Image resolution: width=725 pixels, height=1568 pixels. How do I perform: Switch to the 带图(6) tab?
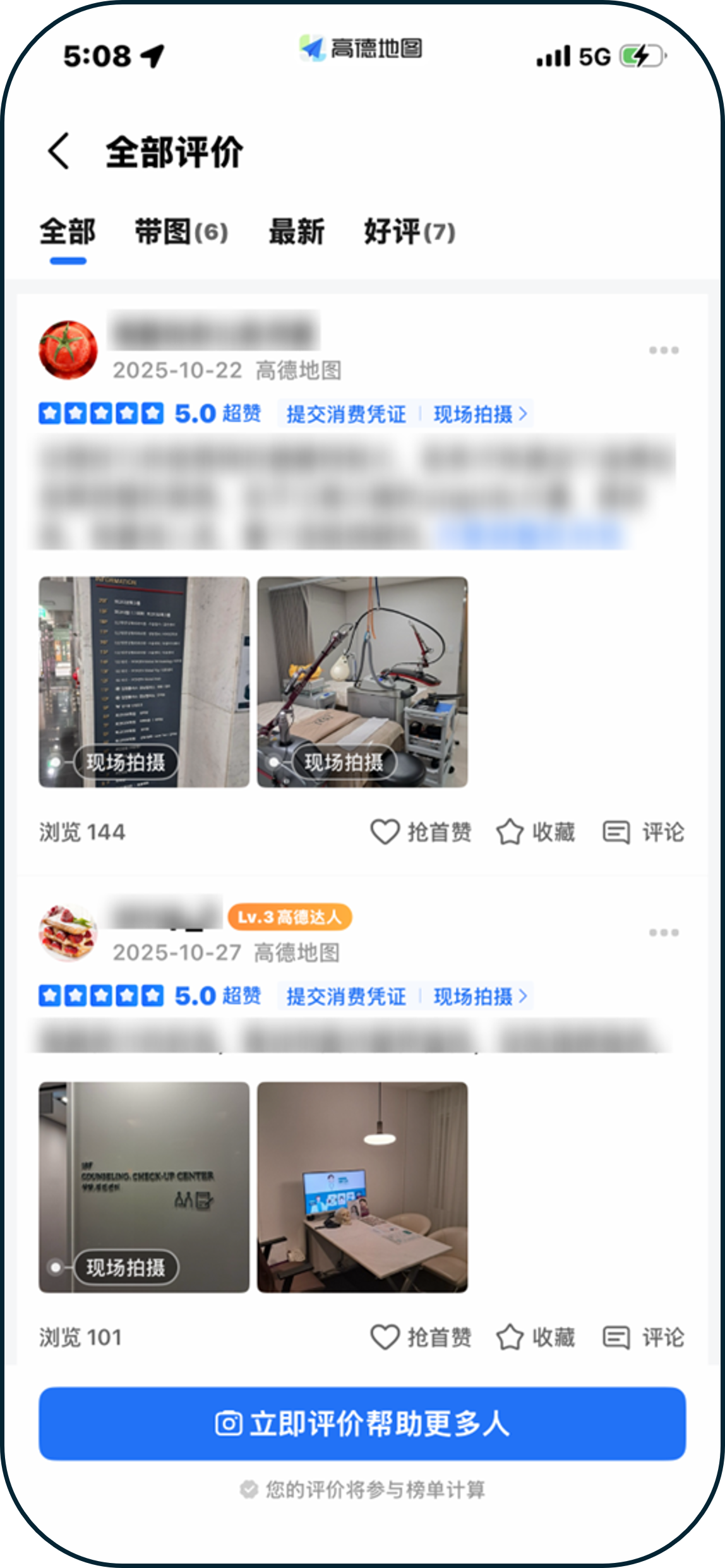tap(181, 232)
